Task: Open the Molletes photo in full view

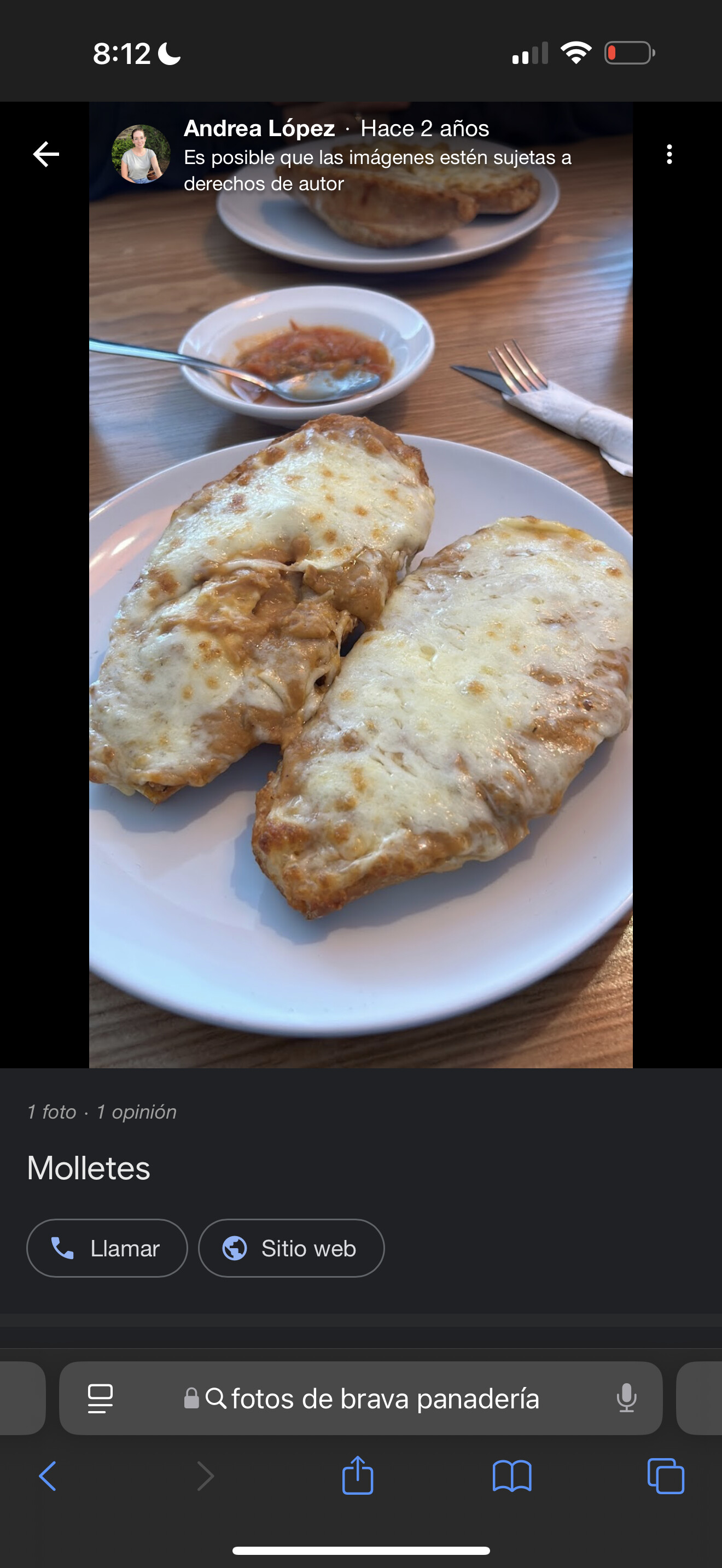Action: (x=361, y=584)
